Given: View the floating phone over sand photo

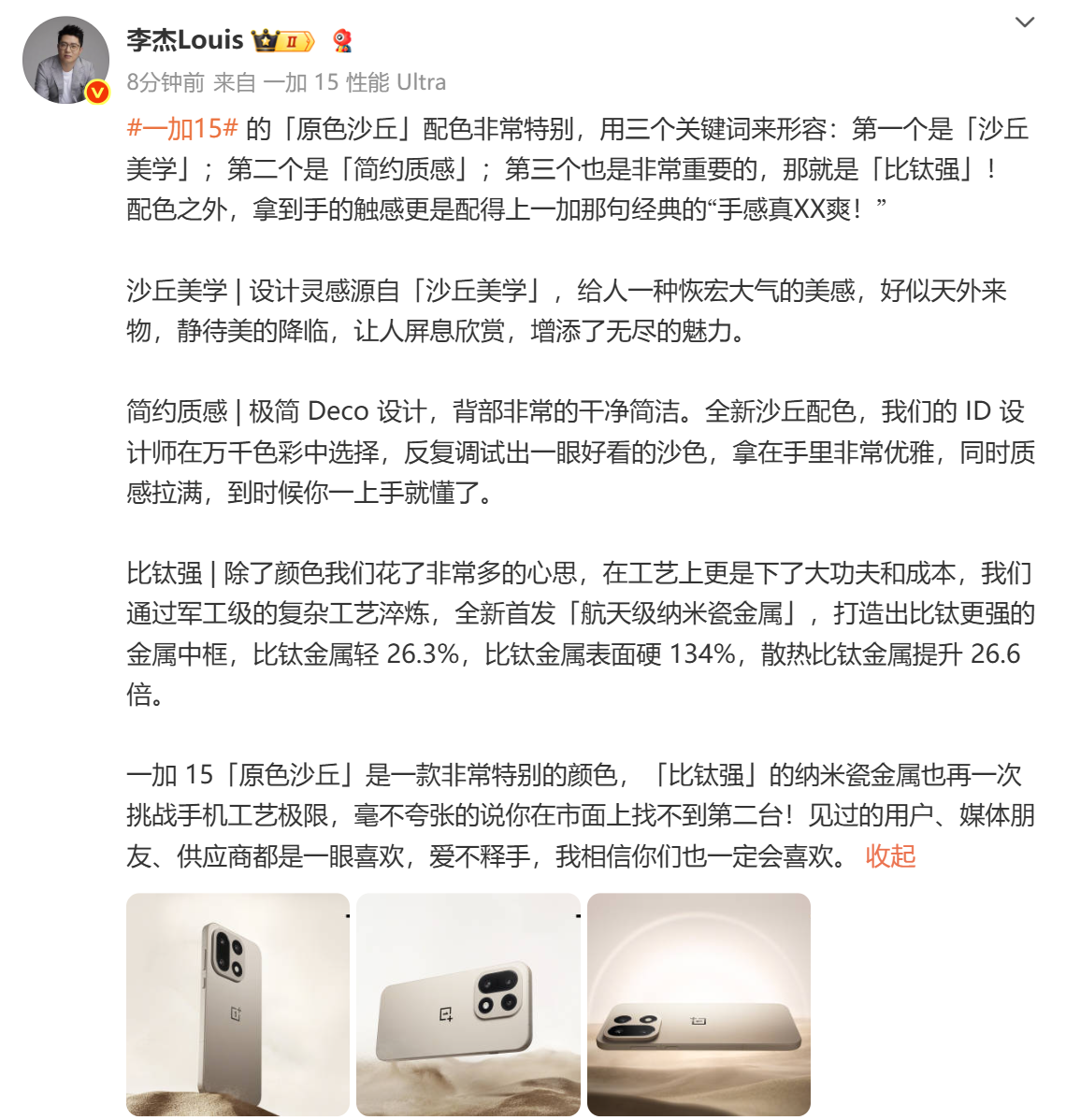Looking at the screenshot, I should [x=468, y=1004].
